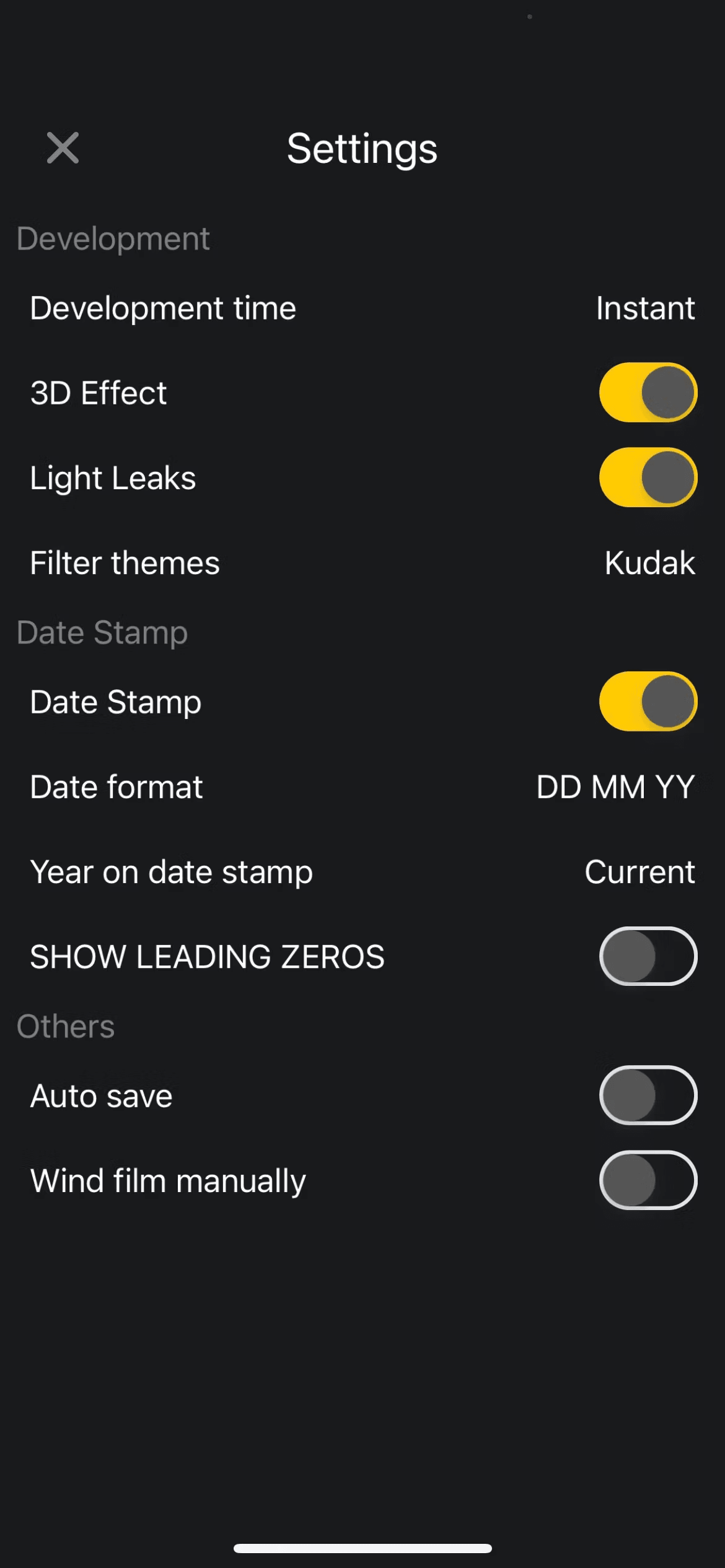Viewport: 725px width, 1568px height.
Task: Change the Development time setting
Action: (644, 308)
